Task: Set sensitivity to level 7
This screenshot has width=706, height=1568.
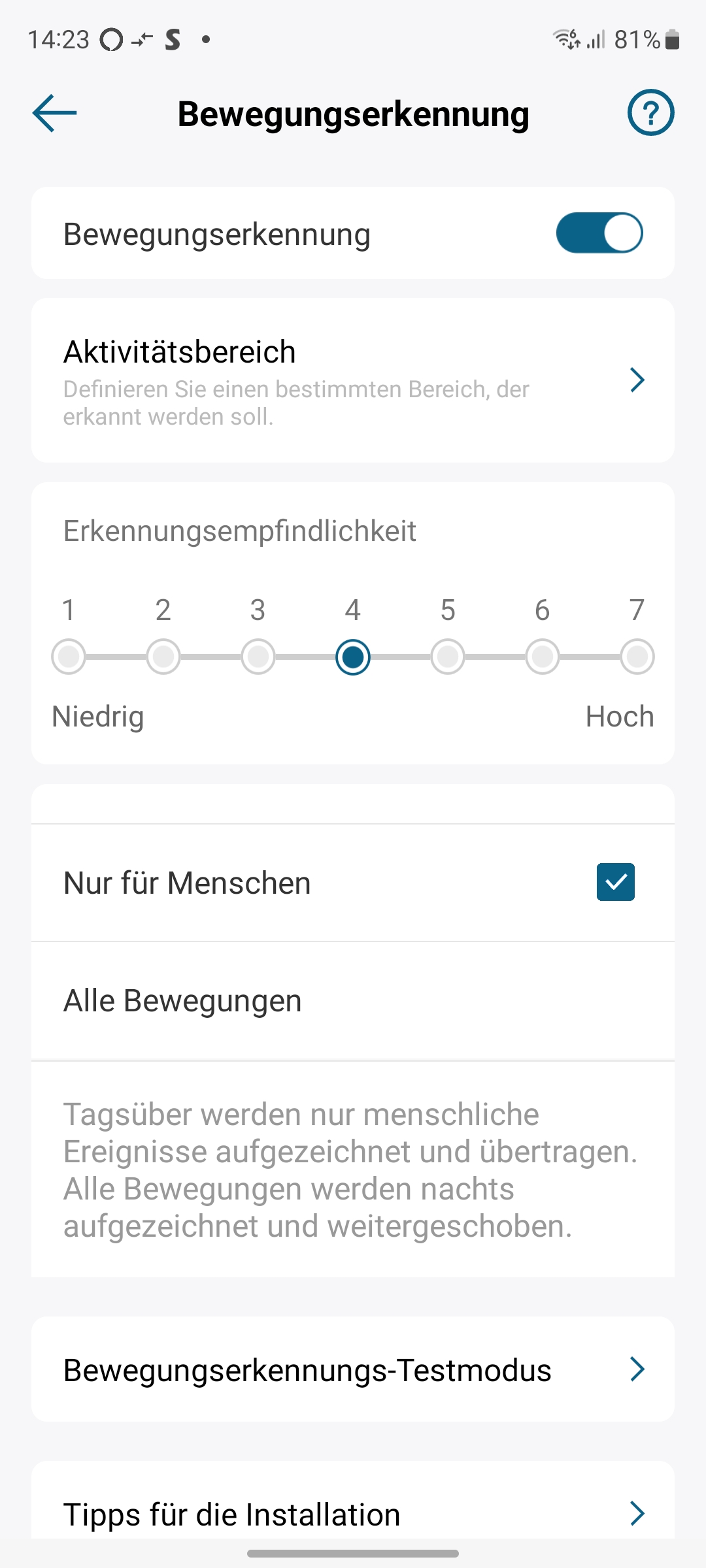Action: point(637,657)
